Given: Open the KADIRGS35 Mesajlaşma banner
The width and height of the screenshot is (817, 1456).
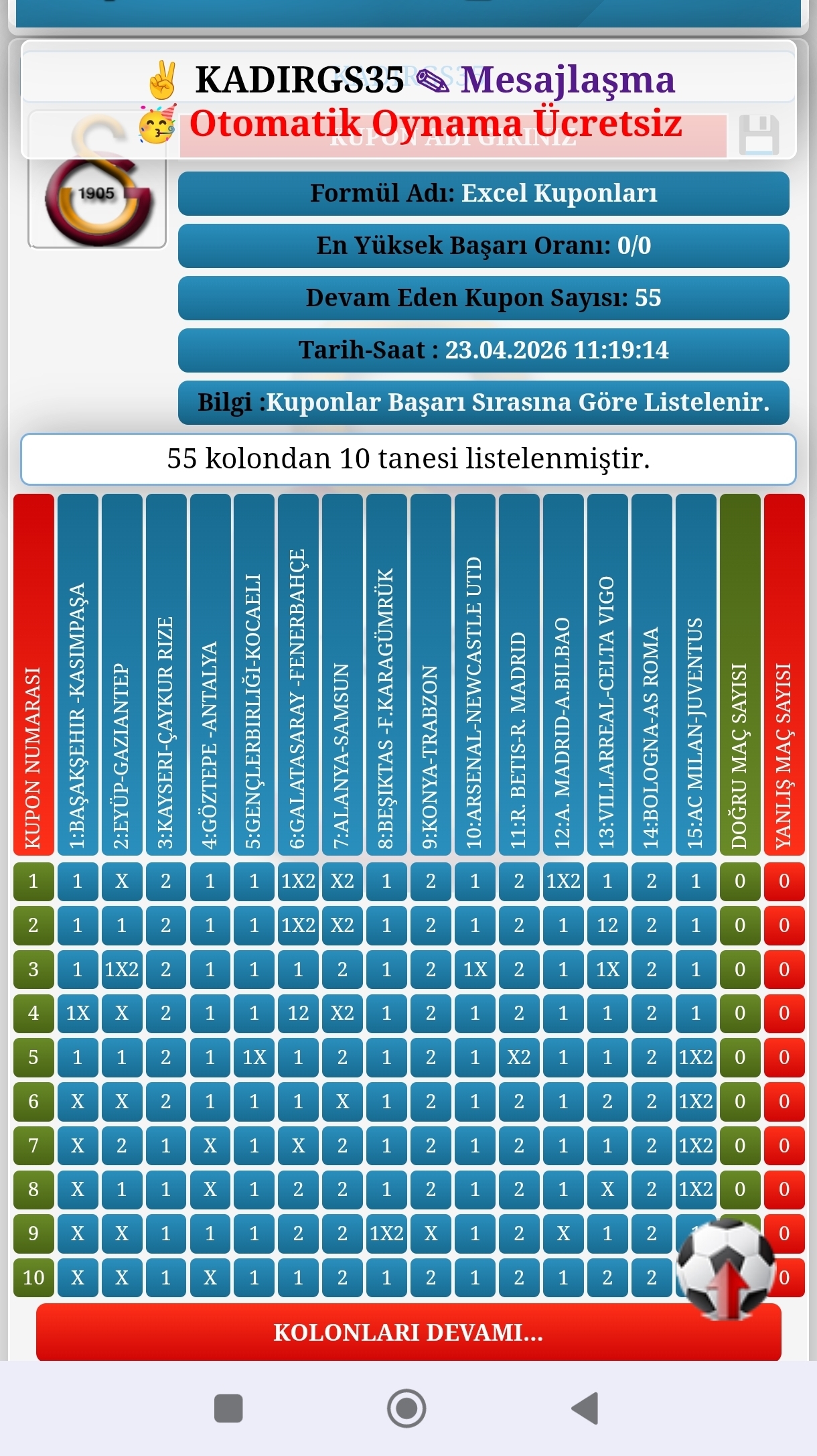Looking at the screenshot, I should click(x=408, y=80).
